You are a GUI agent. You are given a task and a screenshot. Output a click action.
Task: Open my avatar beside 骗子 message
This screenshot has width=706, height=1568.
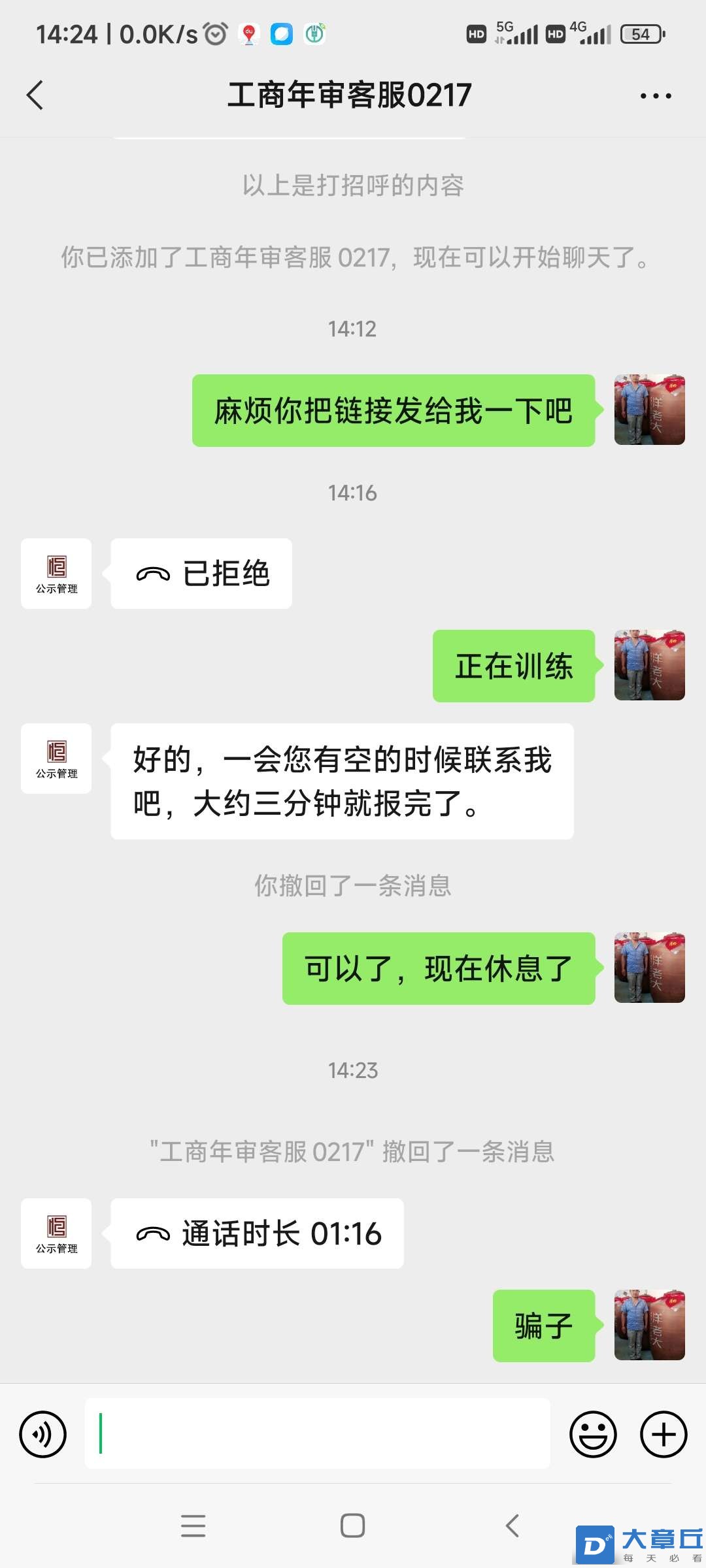pos(649,1326)
